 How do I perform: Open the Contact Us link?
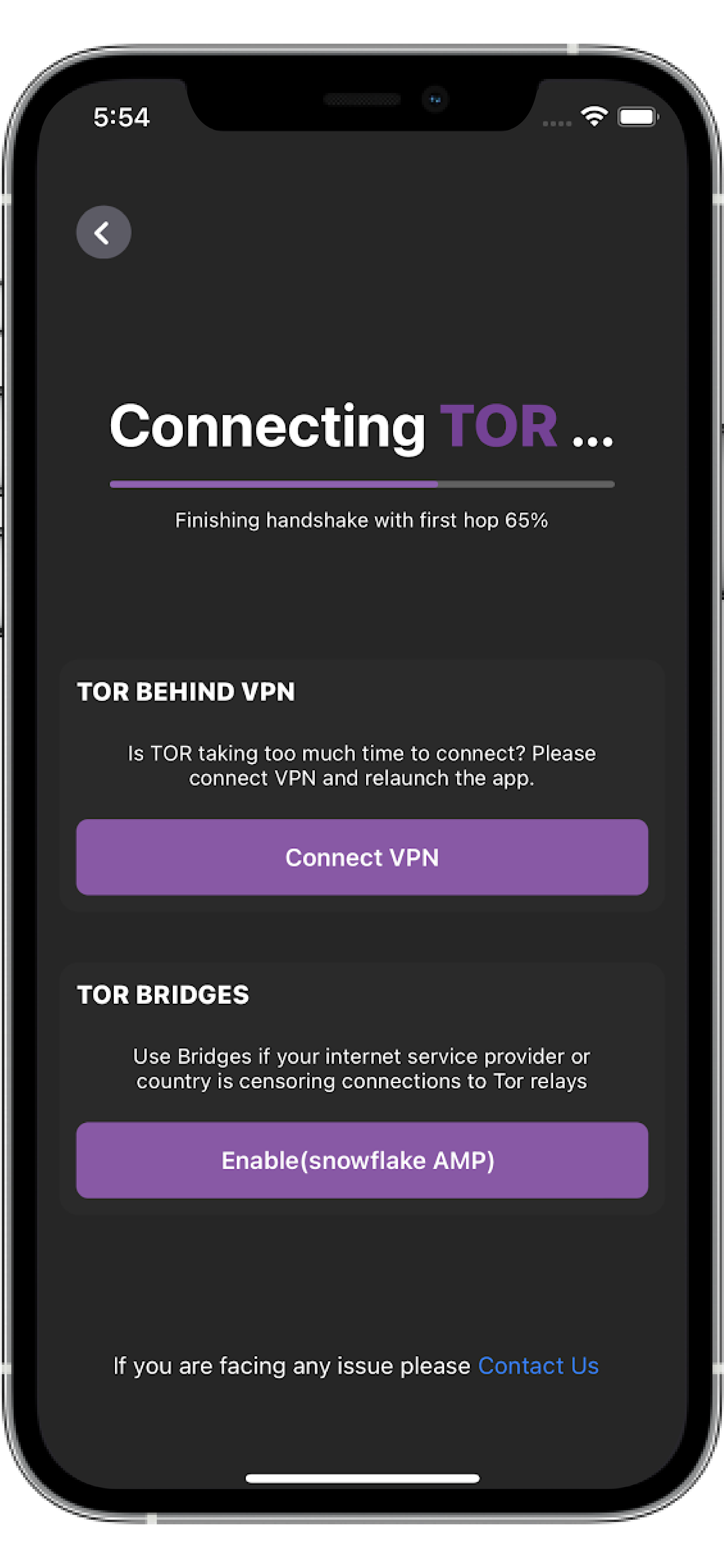click(538, 1365)
